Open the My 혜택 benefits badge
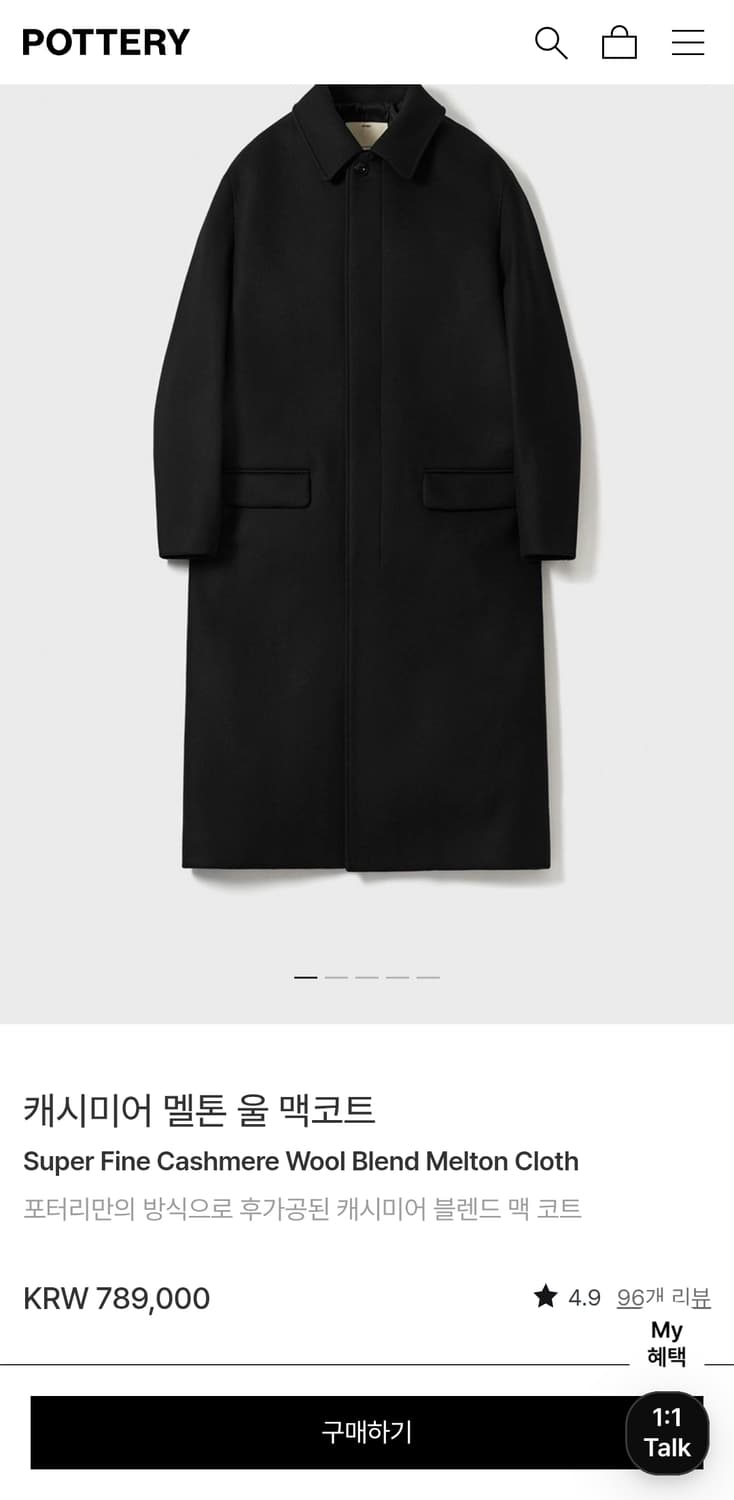 click(x=666, y=1343)
